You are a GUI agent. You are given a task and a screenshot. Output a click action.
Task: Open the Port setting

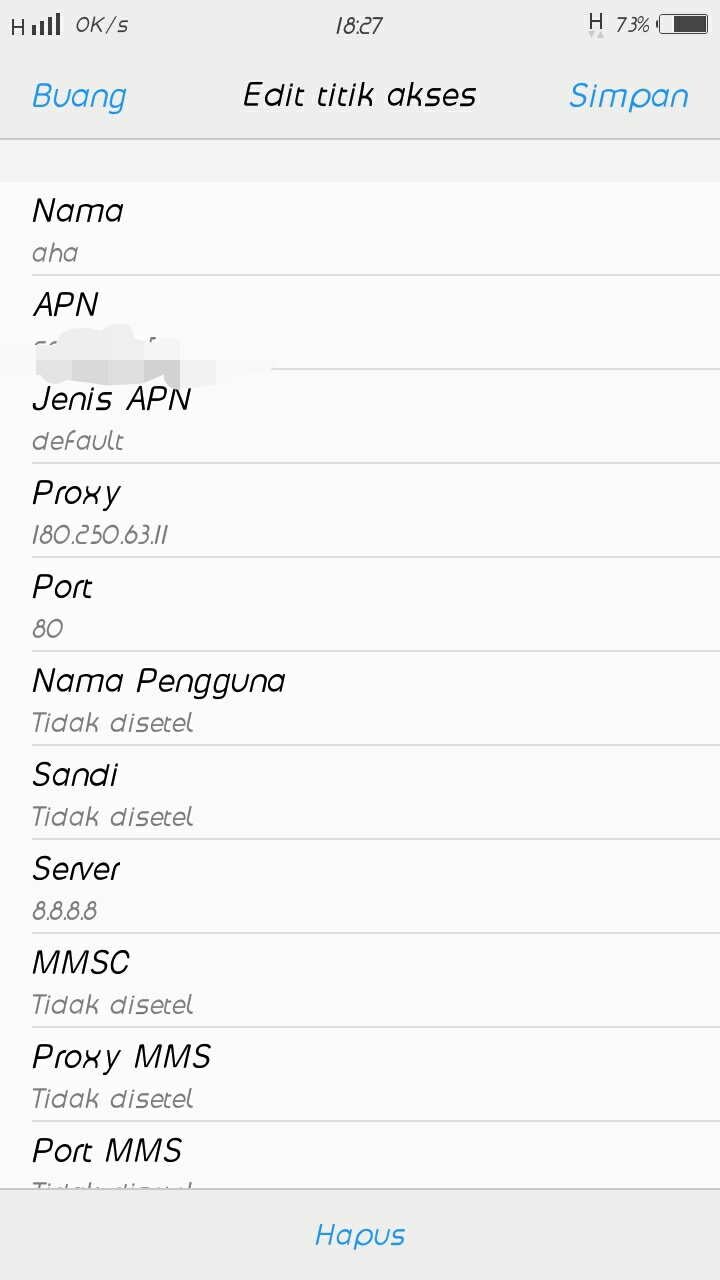(x=360, y=605)
